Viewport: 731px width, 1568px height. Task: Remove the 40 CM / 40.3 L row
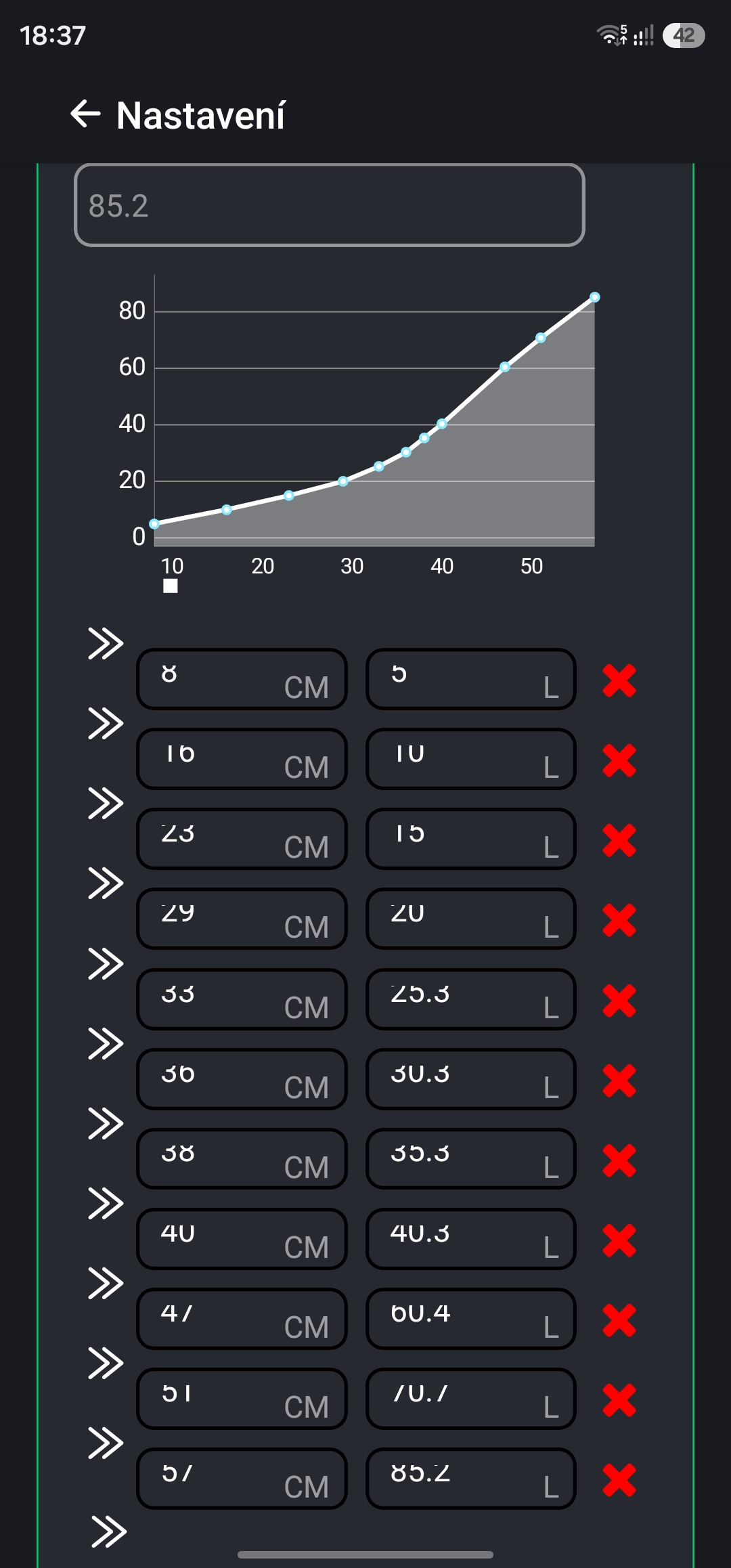(619, 1240)
